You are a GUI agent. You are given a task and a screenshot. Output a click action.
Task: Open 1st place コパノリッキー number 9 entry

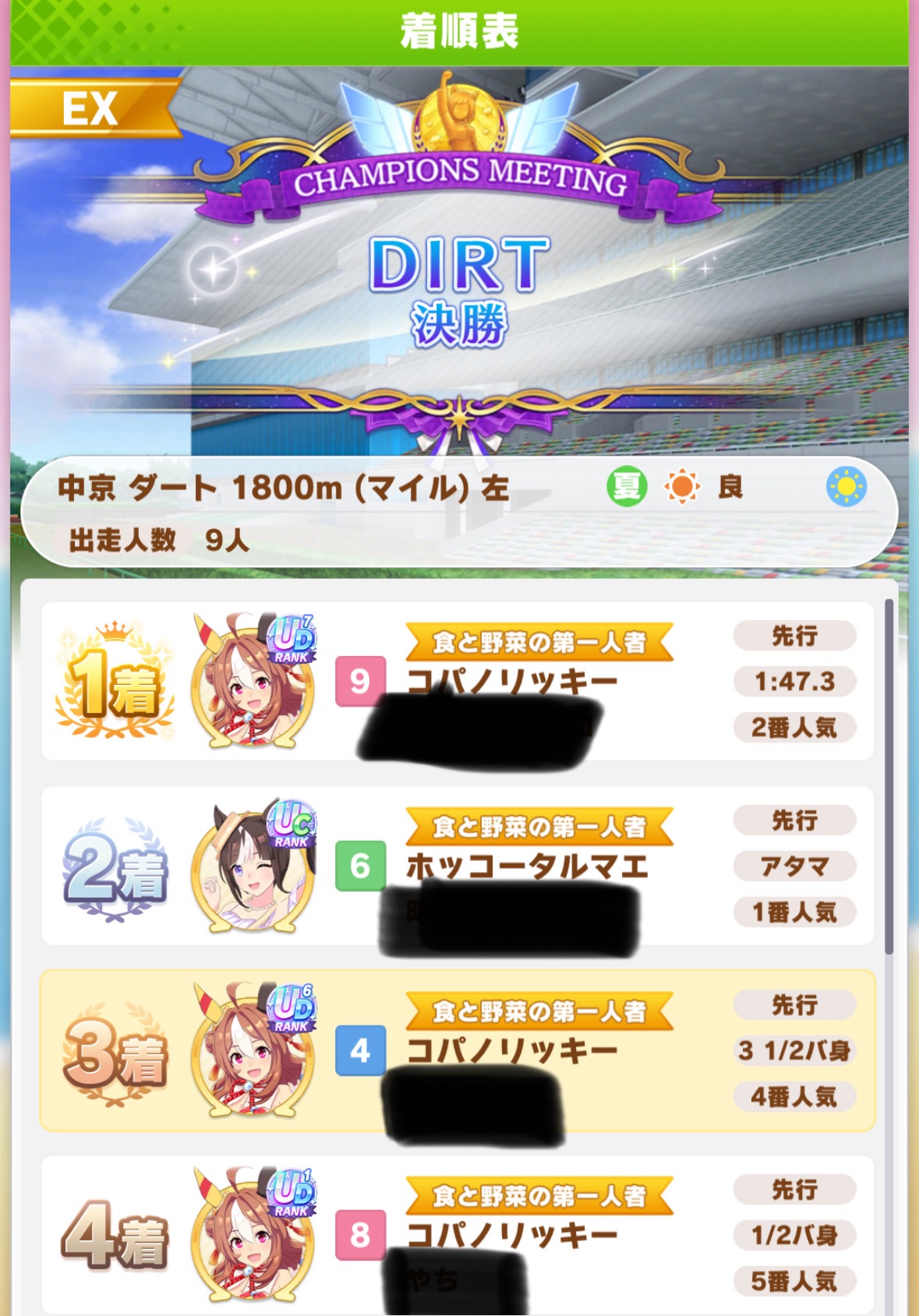pyautogui.click(x=457, y=681)
